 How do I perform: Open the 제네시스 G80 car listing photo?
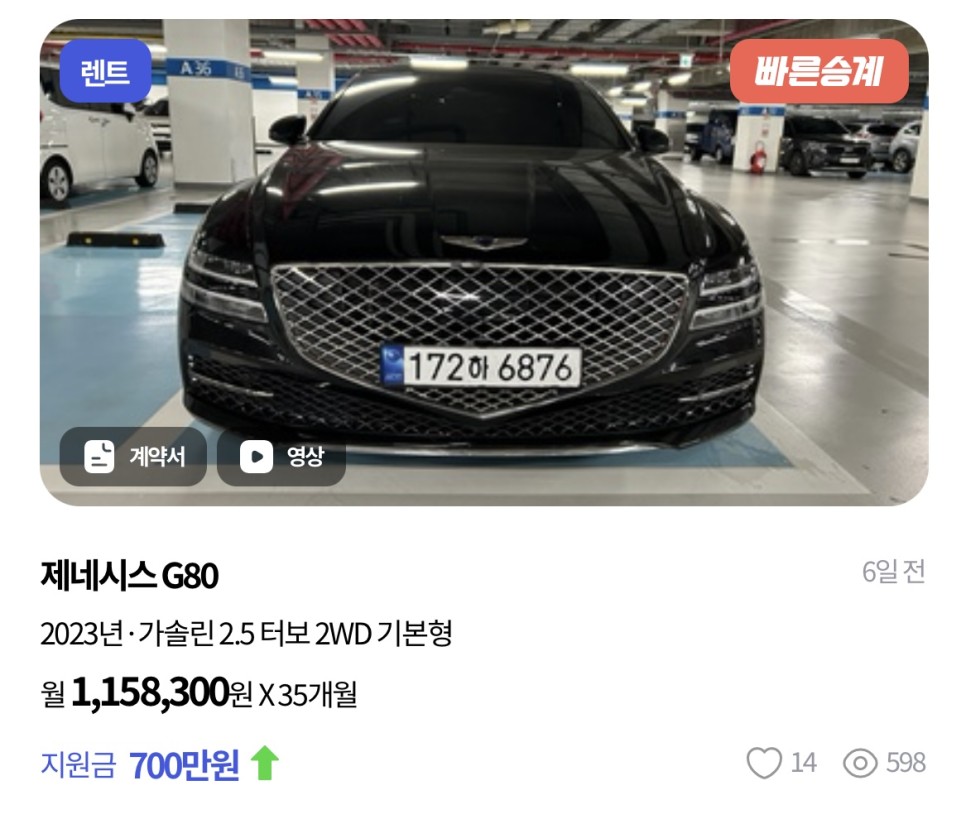(x=484, y=250)
